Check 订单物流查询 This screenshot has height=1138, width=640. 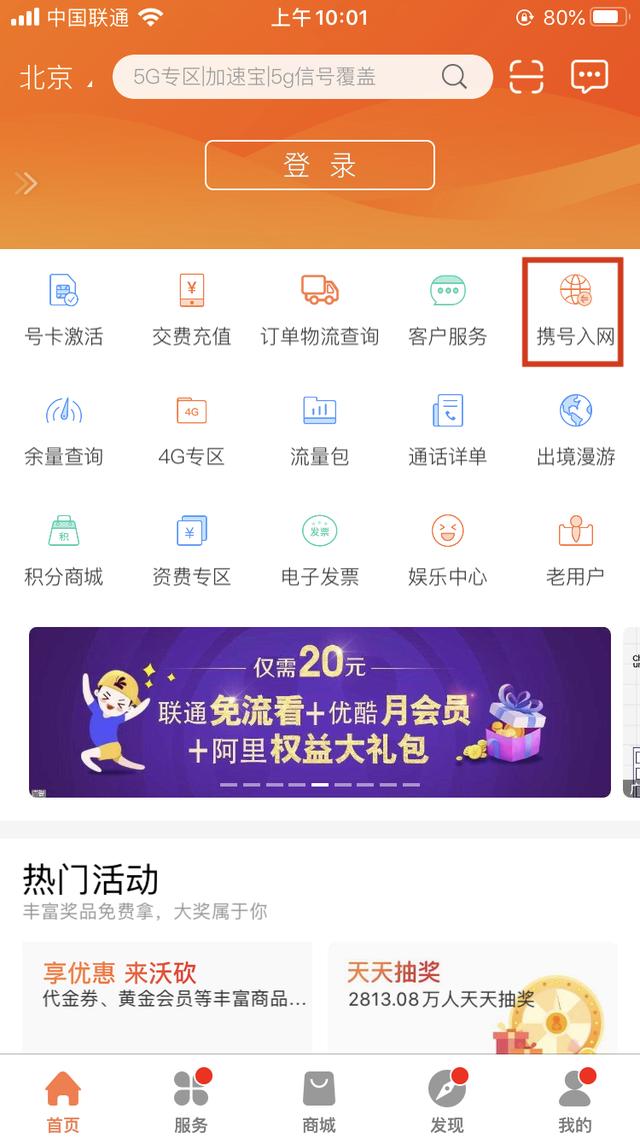tap(320, 310)
